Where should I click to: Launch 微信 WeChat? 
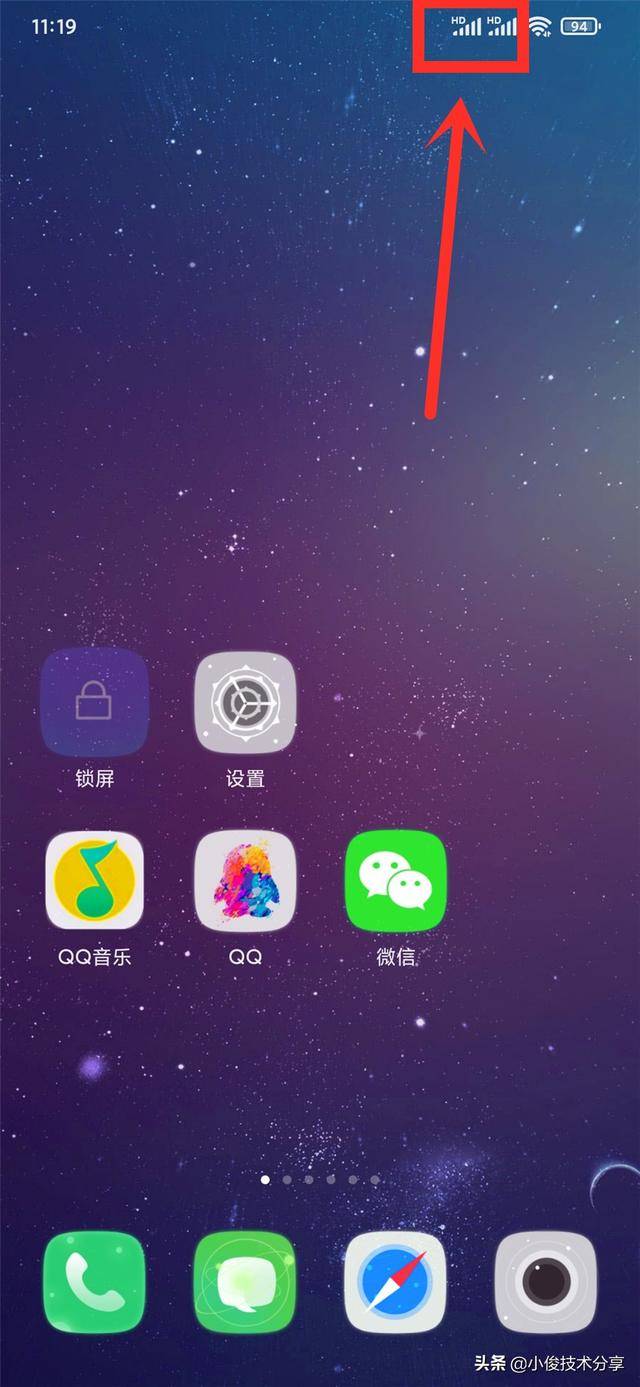pyautogui.click(x=395, y=880)
